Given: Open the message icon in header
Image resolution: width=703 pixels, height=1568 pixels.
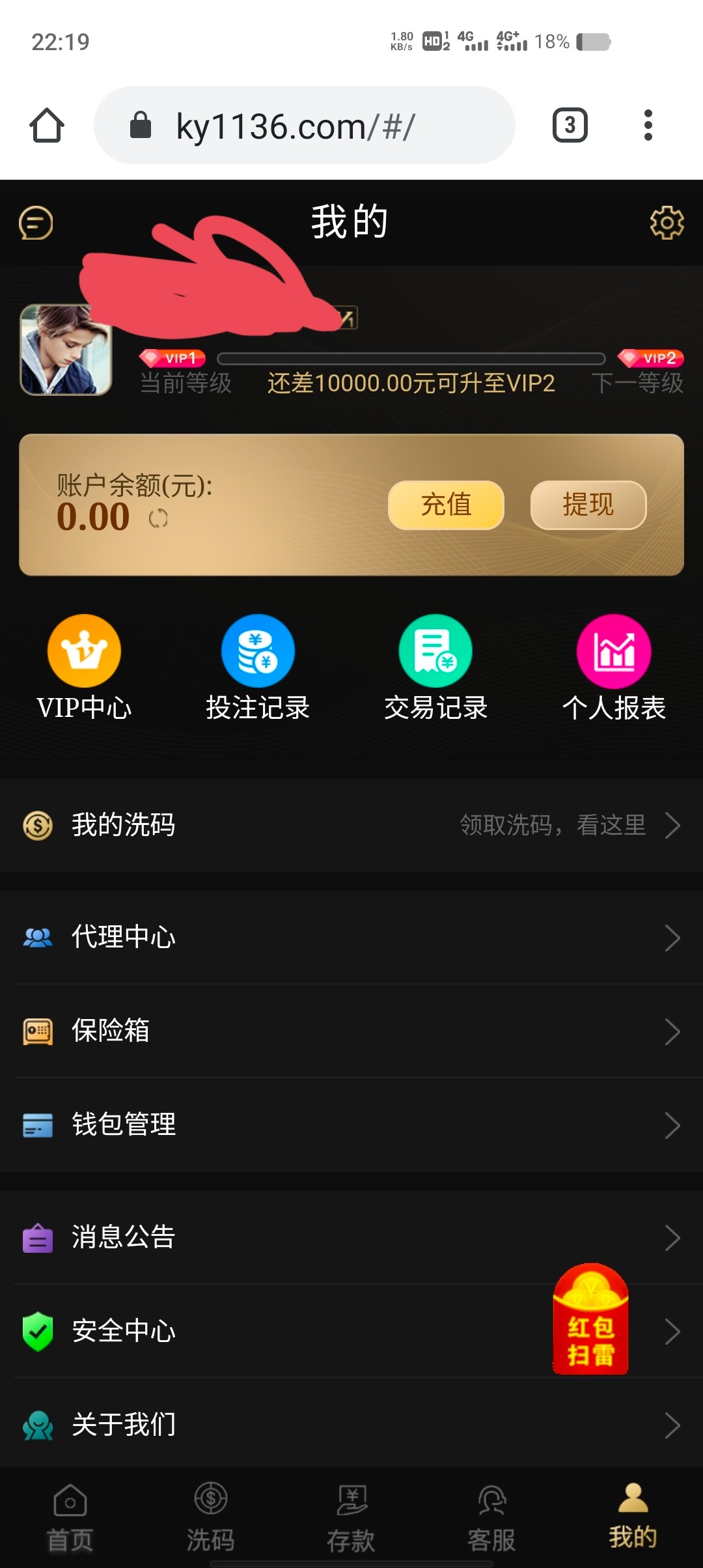Looking at the screenshot, I should click(x=36, y=223).
